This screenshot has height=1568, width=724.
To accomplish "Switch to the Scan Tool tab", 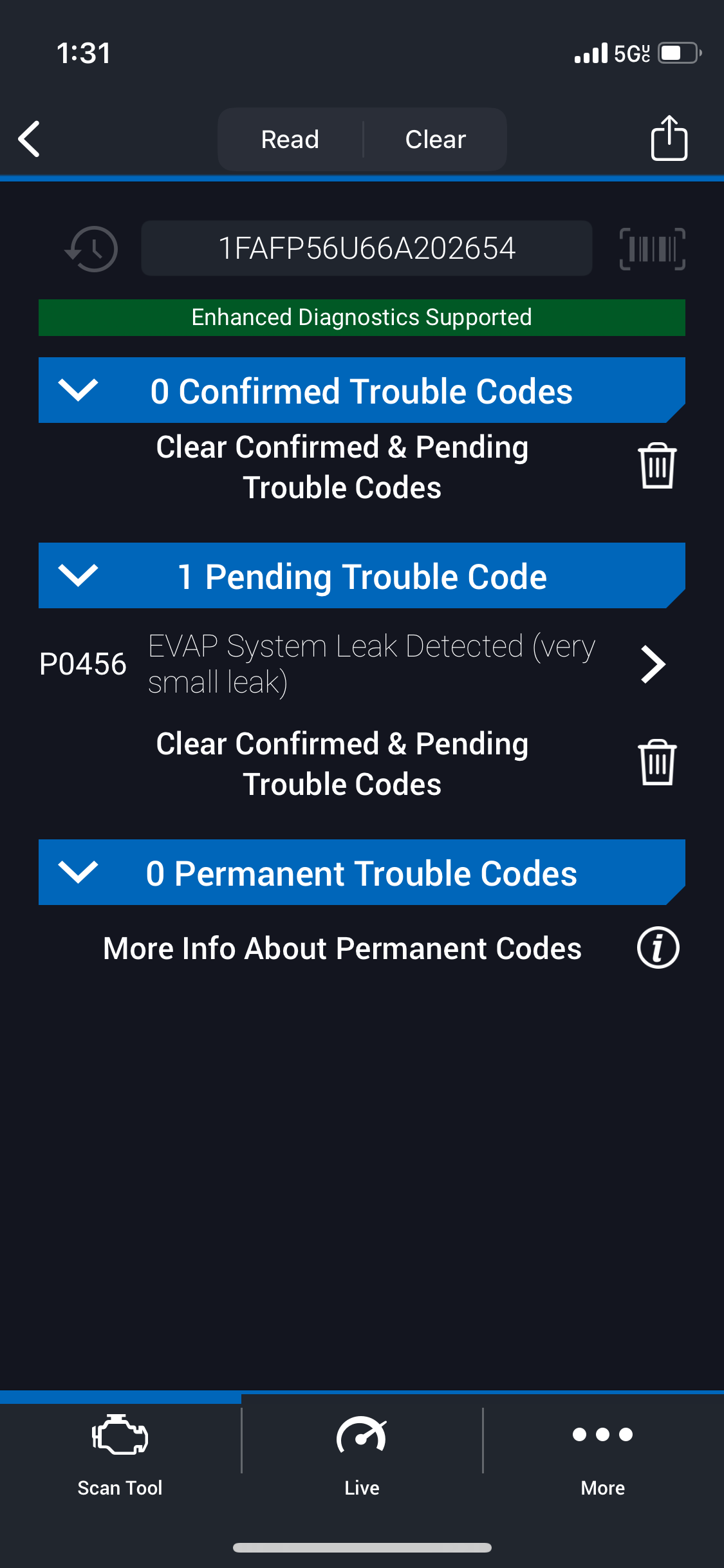I will point(120,1455).
